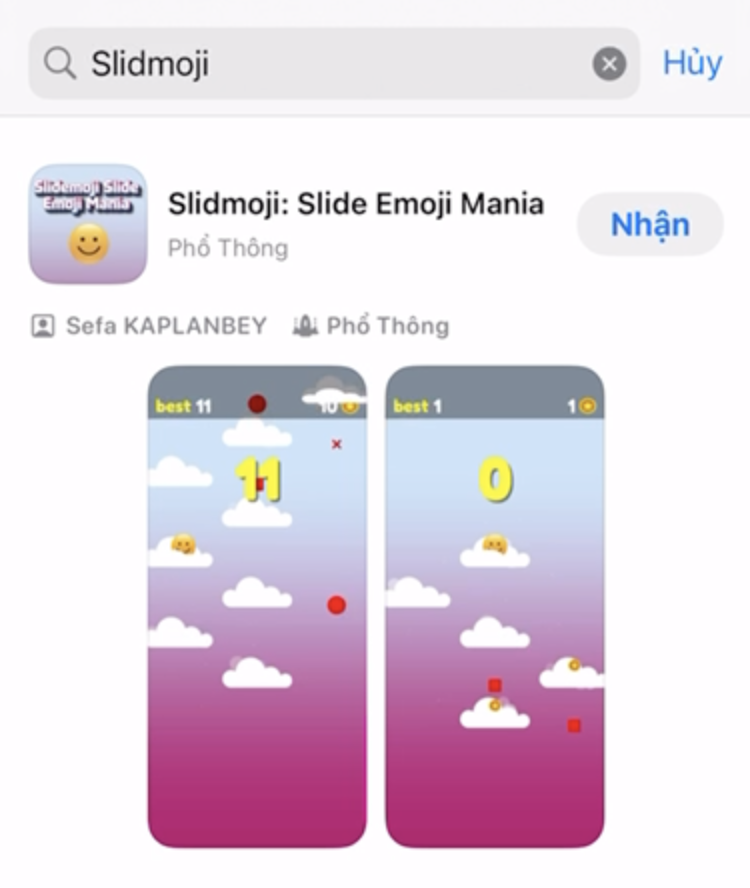Get the app with Nhận button
Screen dimensions: 750x888
[x=650, y=224]
